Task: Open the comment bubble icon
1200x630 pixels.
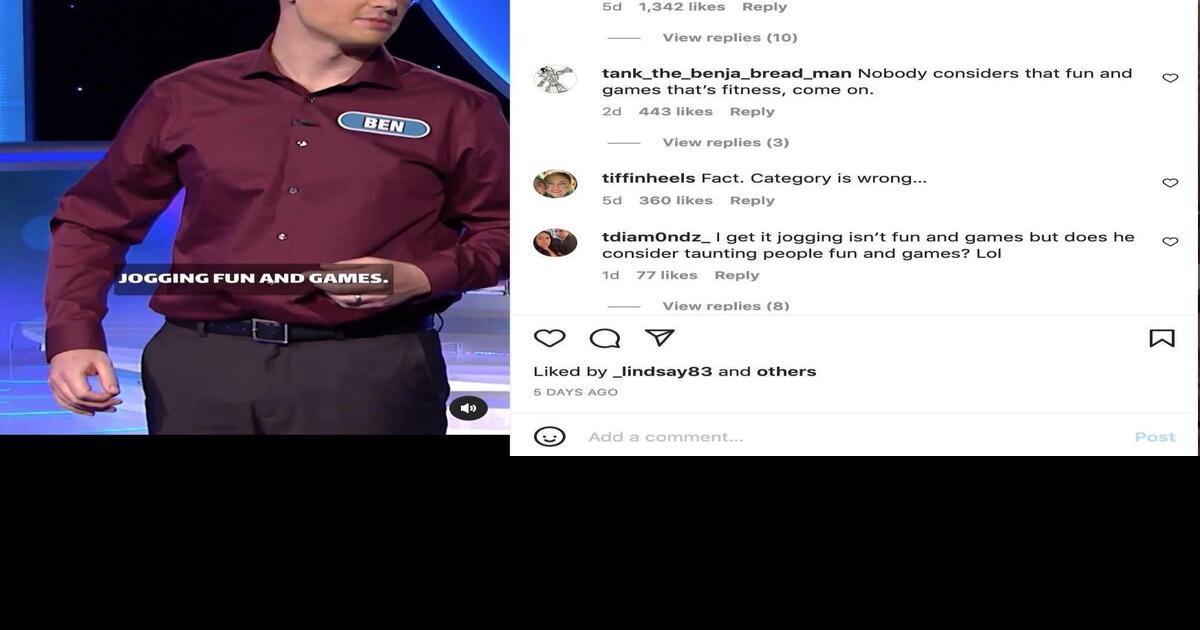Action: point(604,338)
